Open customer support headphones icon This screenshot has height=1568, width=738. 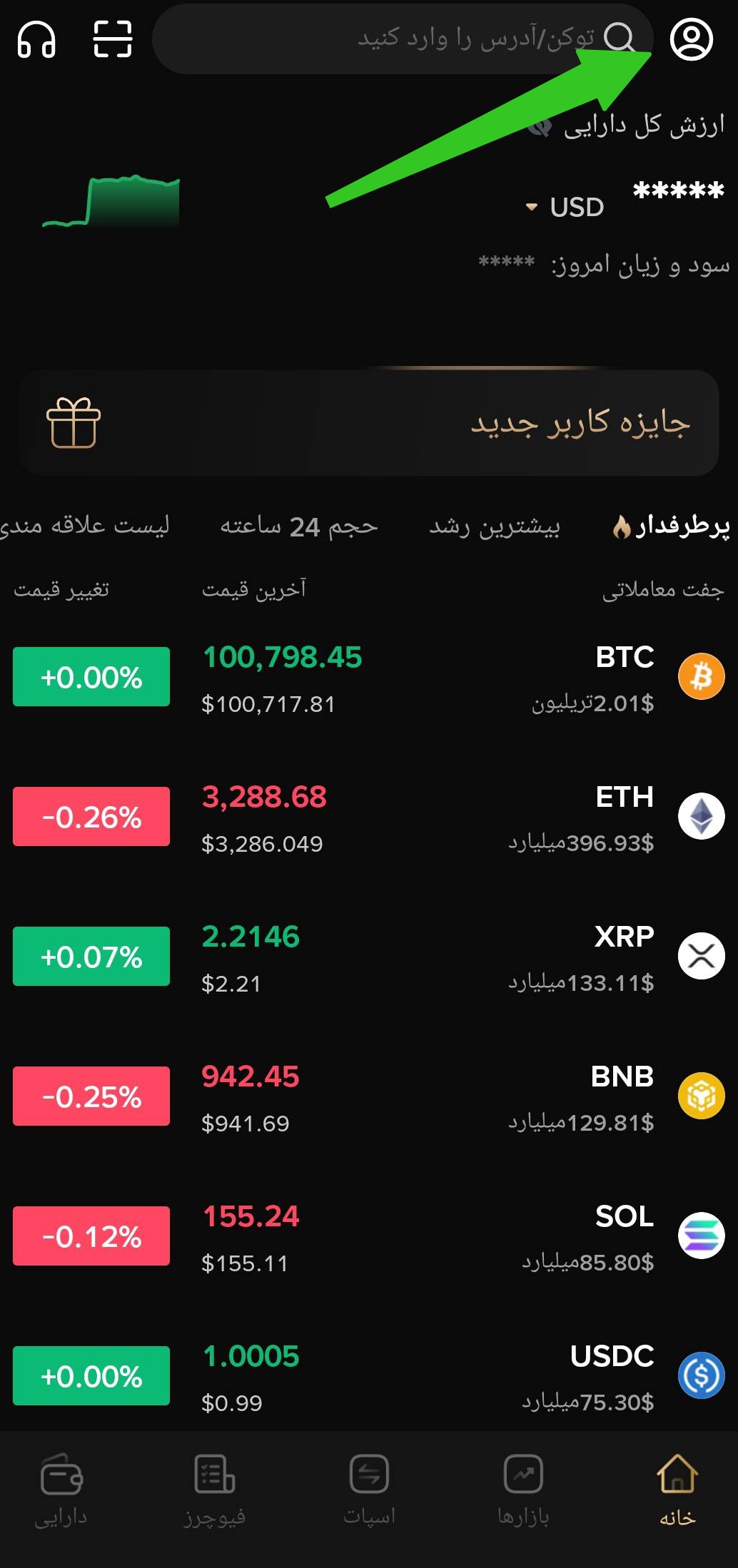pyautogui.click(x=36, y=39)
